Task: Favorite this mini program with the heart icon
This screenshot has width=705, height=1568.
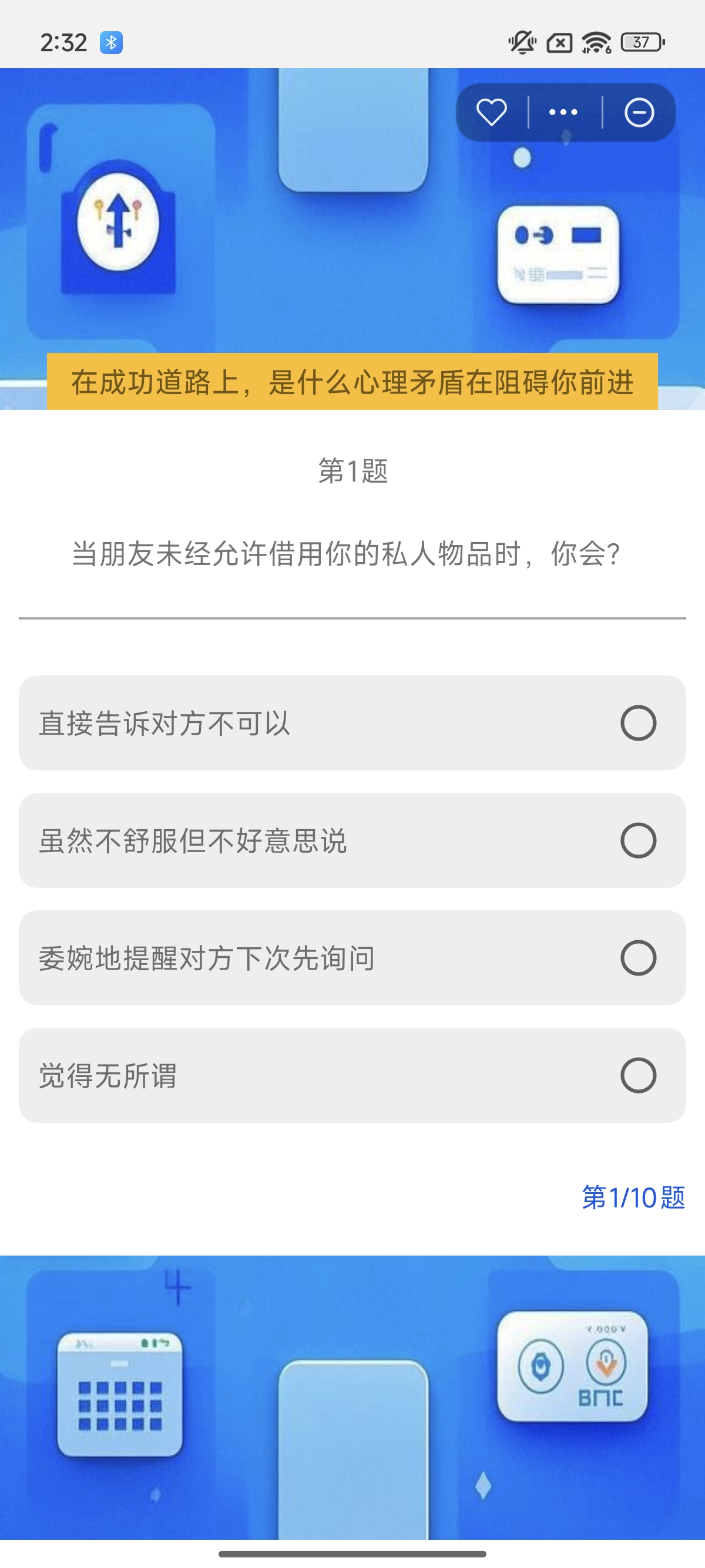Action: point(491,112)
